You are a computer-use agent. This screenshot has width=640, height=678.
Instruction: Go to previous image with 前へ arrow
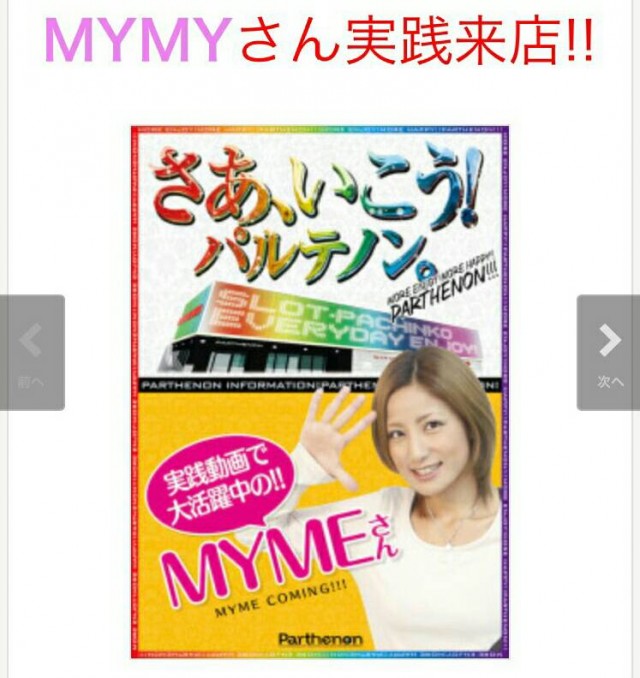(x=32, y=351)
